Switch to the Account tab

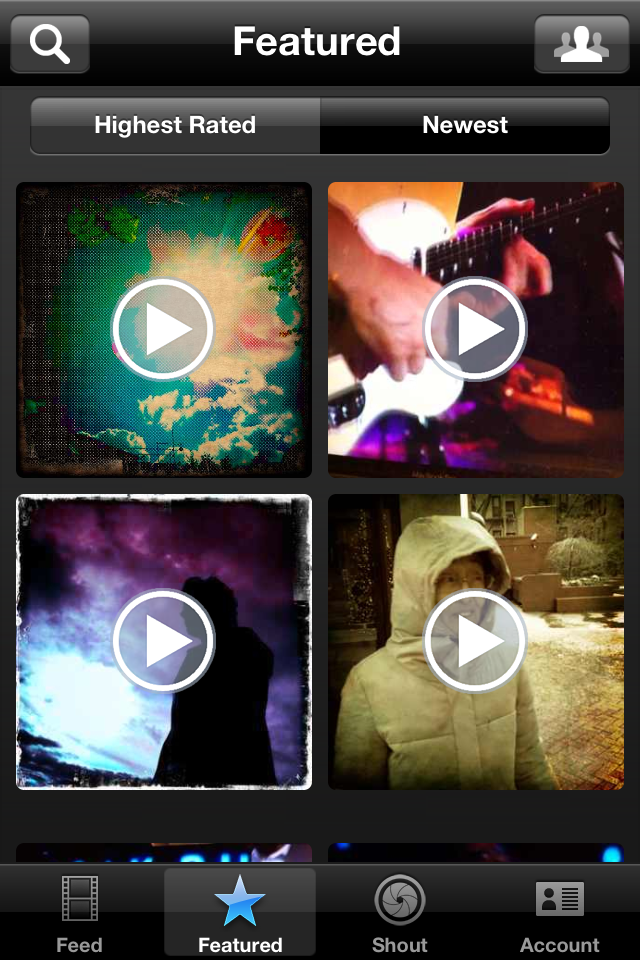[x=560, y=914]
